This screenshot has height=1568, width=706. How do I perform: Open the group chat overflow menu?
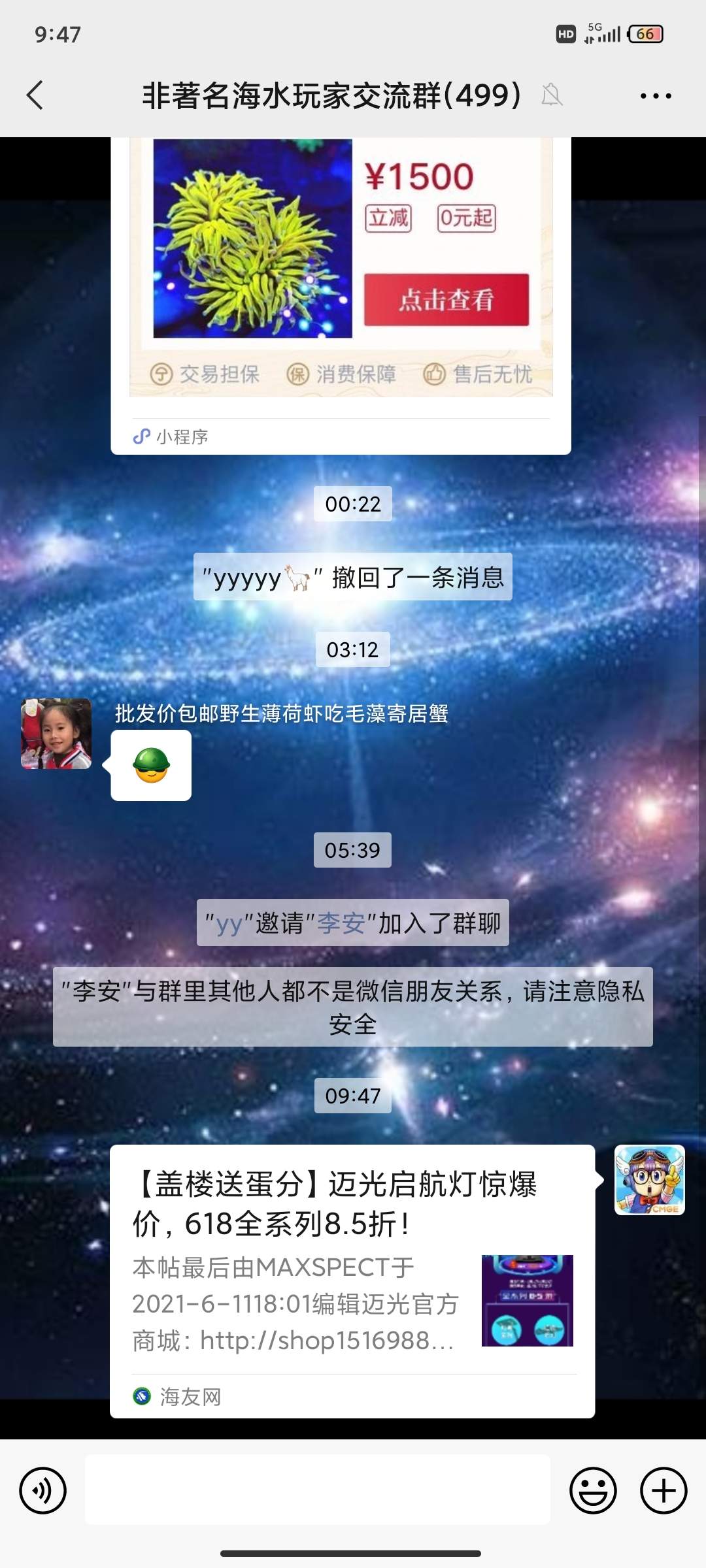(x=655, y=96)
